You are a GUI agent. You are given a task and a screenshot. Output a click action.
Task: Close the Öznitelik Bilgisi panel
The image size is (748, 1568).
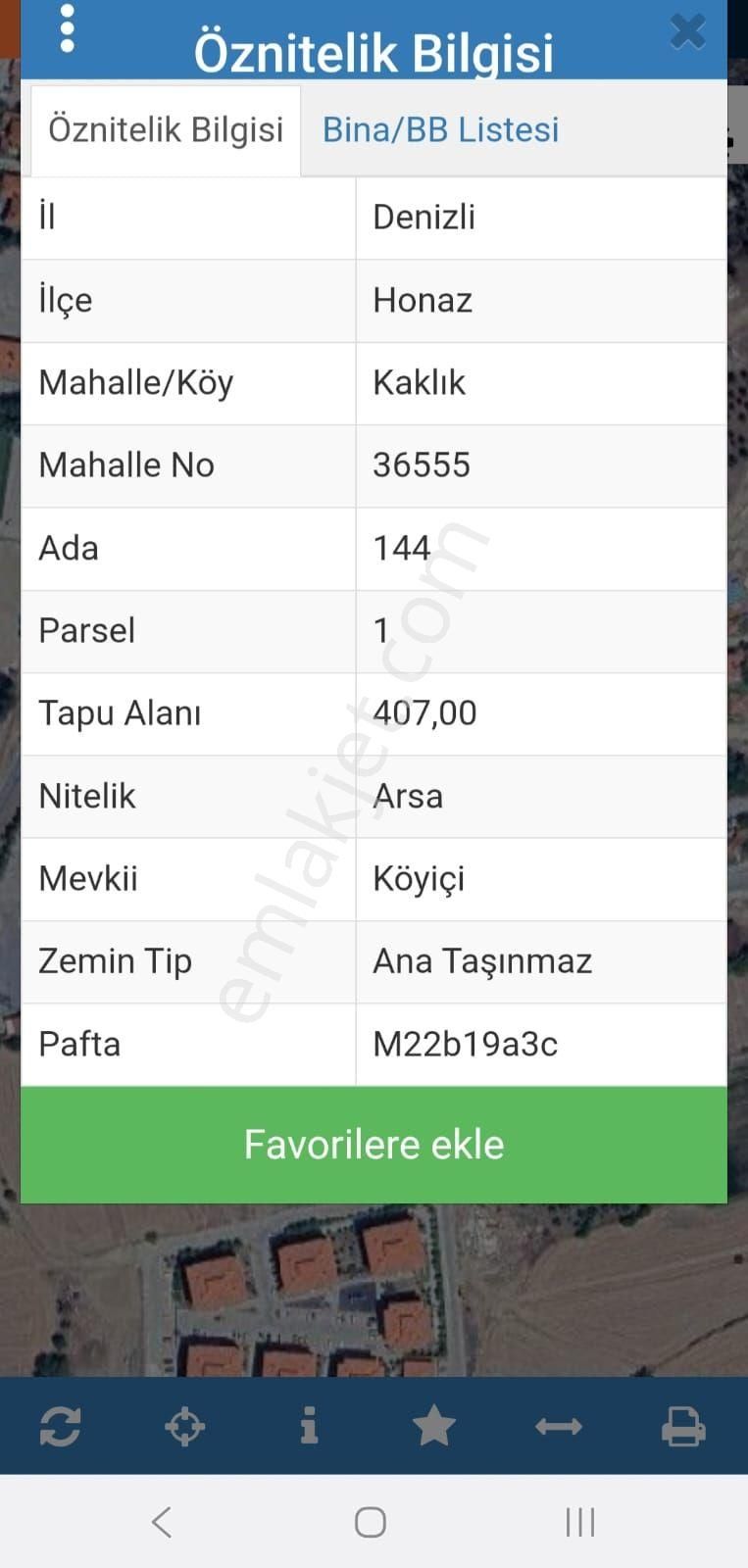(688, 31)
